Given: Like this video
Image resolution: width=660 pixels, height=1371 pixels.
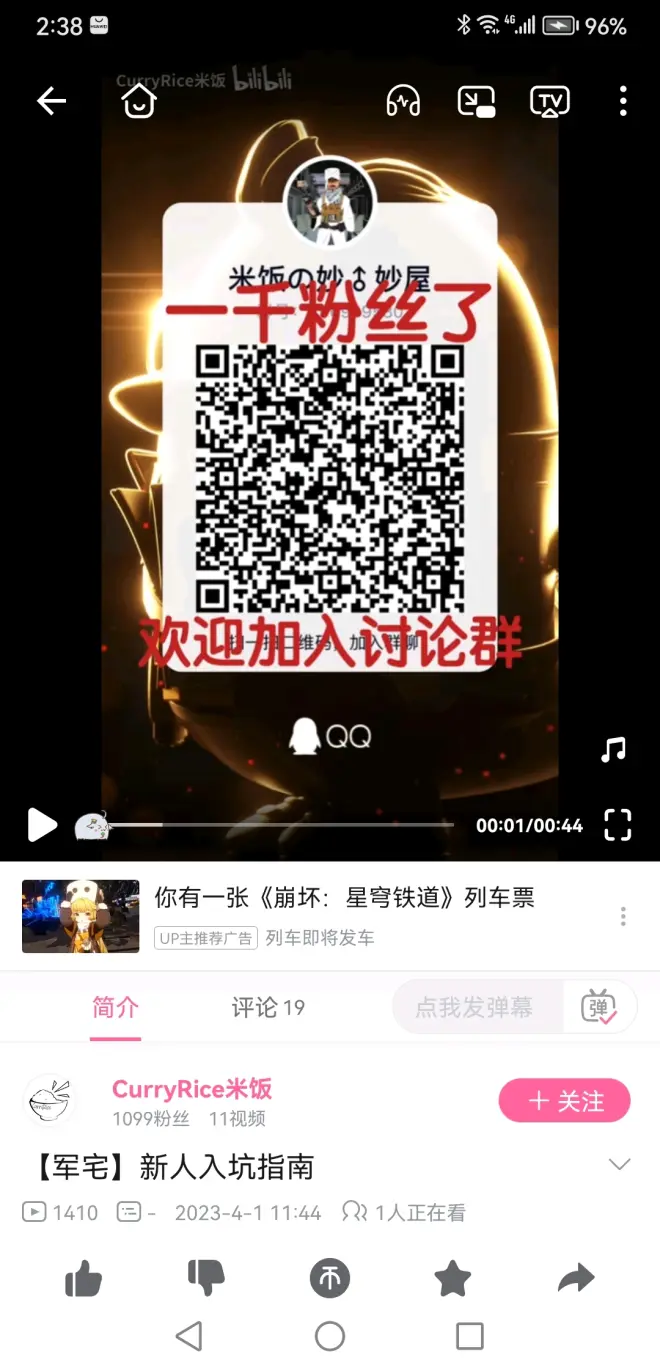Looking at the screenshot, I should [x=83, y=1278].
